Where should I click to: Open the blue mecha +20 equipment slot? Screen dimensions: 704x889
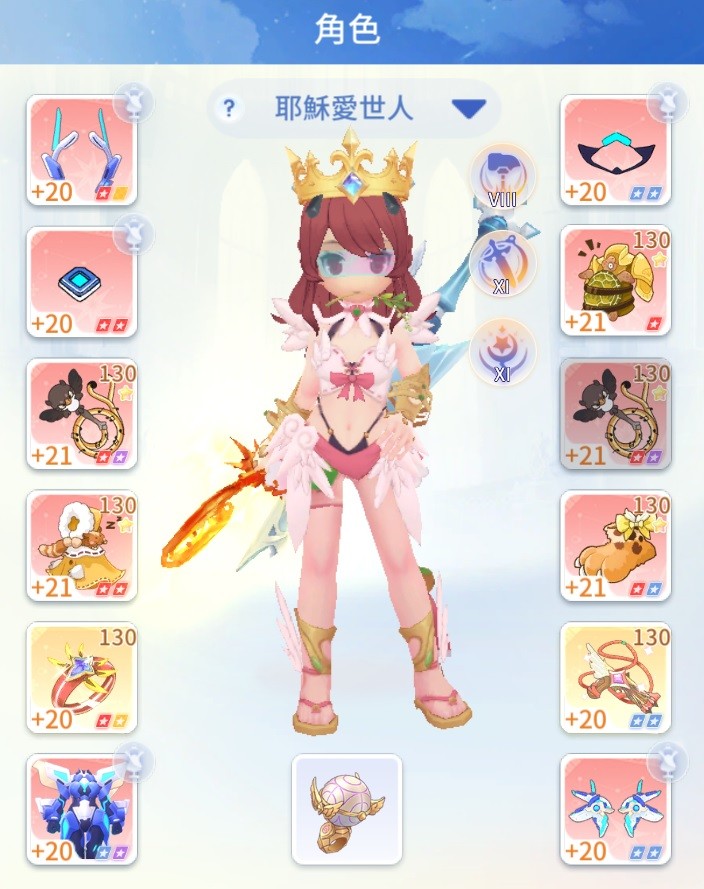(81, 809)
